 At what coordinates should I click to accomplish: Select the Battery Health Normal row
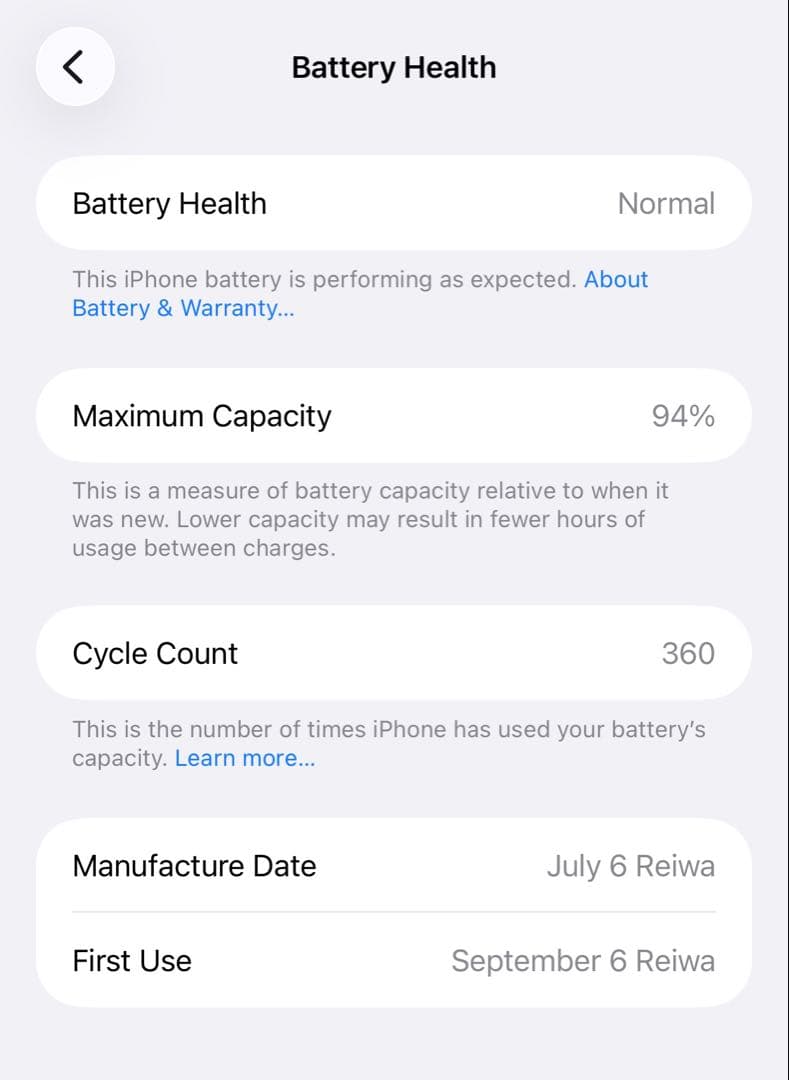393,203
